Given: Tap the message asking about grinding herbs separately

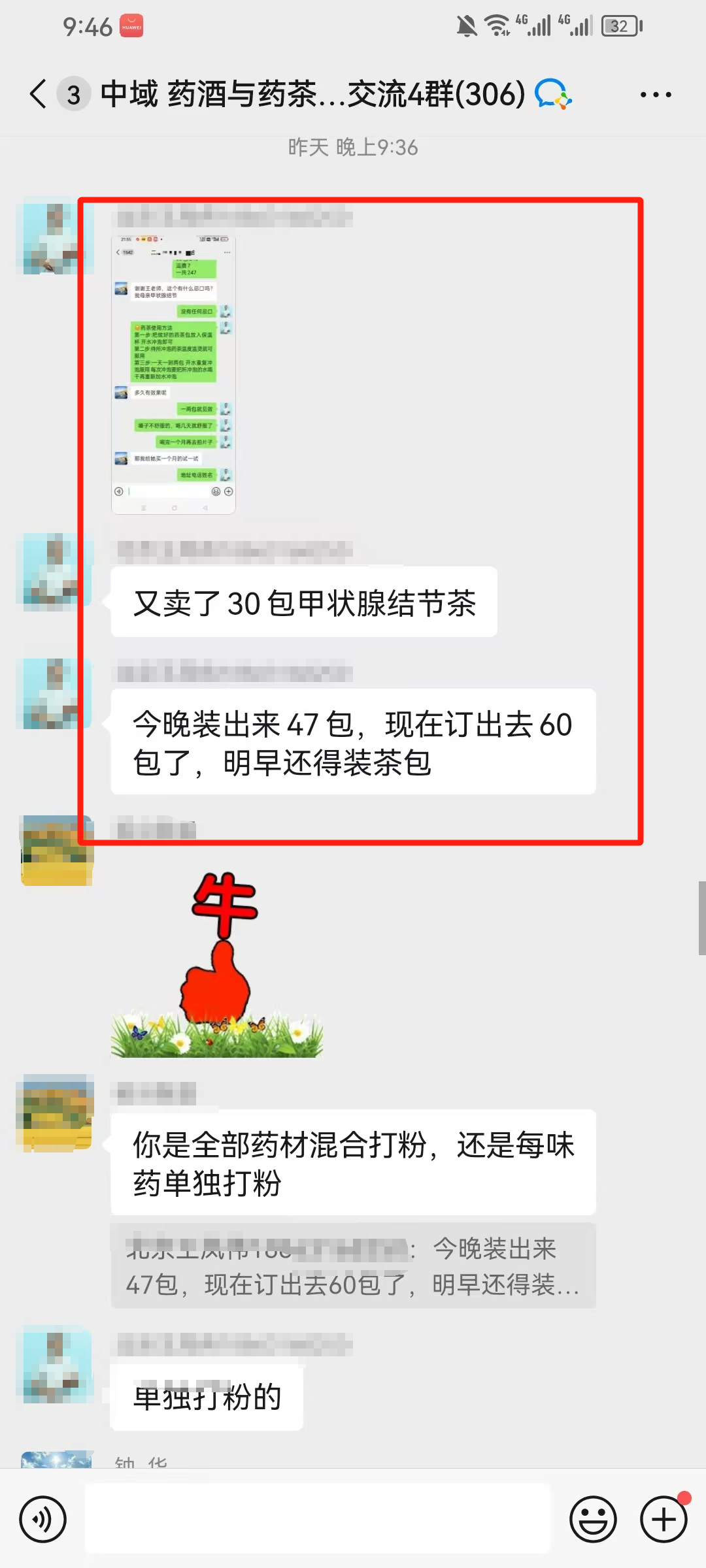Looking at the screenshot, I should tap(353, 1163).
